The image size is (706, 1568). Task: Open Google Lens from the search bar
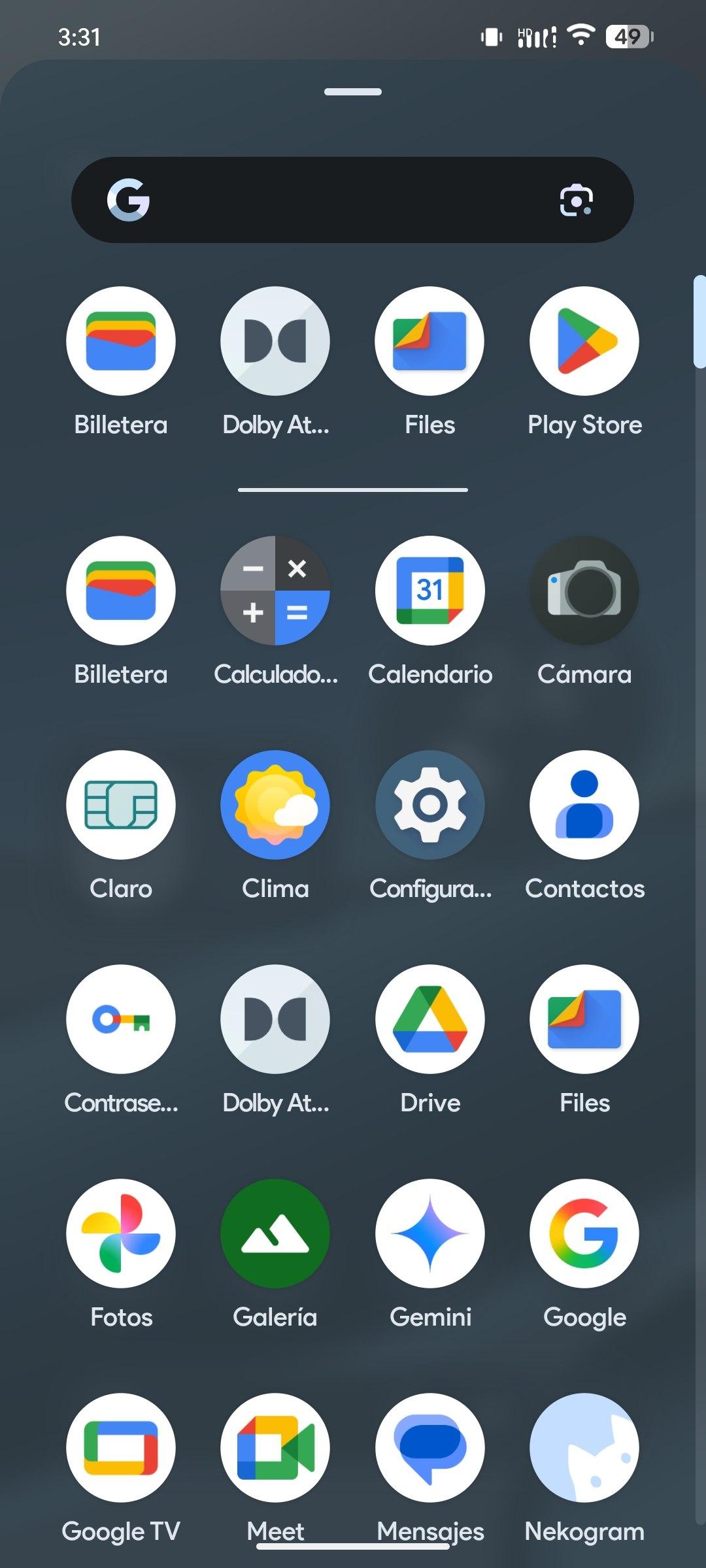(x=576, y=200)
